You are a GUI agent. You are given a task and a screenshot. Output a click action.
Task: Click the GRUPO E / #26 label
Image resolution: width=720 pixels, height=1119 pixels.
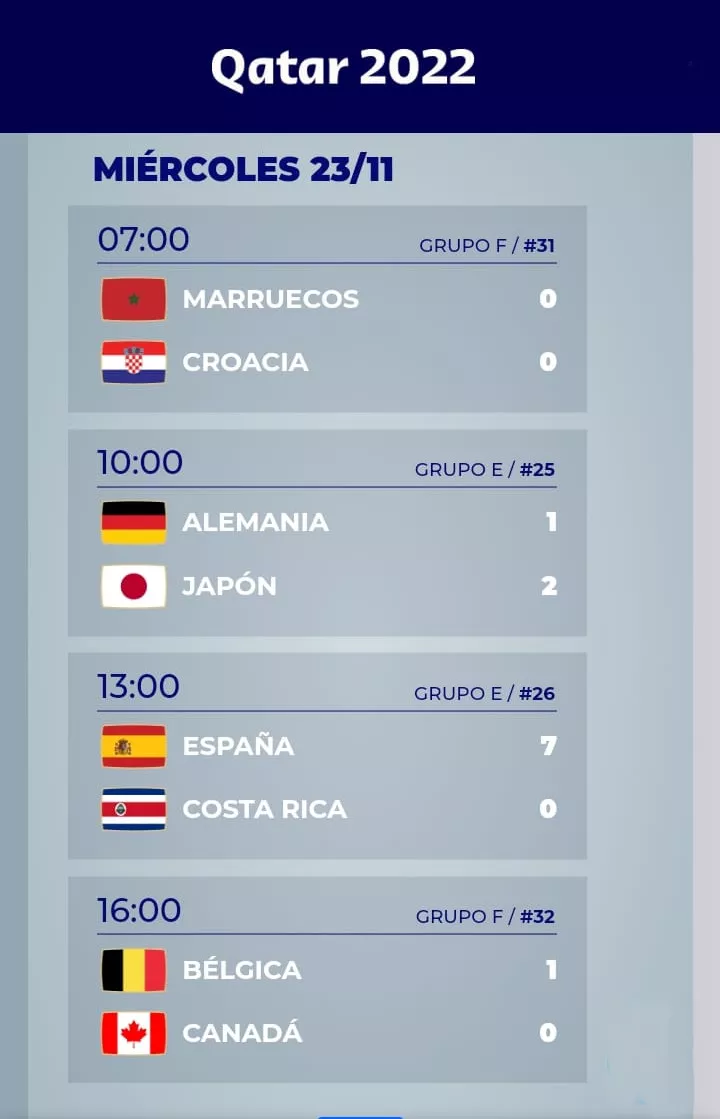[x=486, y=693]
